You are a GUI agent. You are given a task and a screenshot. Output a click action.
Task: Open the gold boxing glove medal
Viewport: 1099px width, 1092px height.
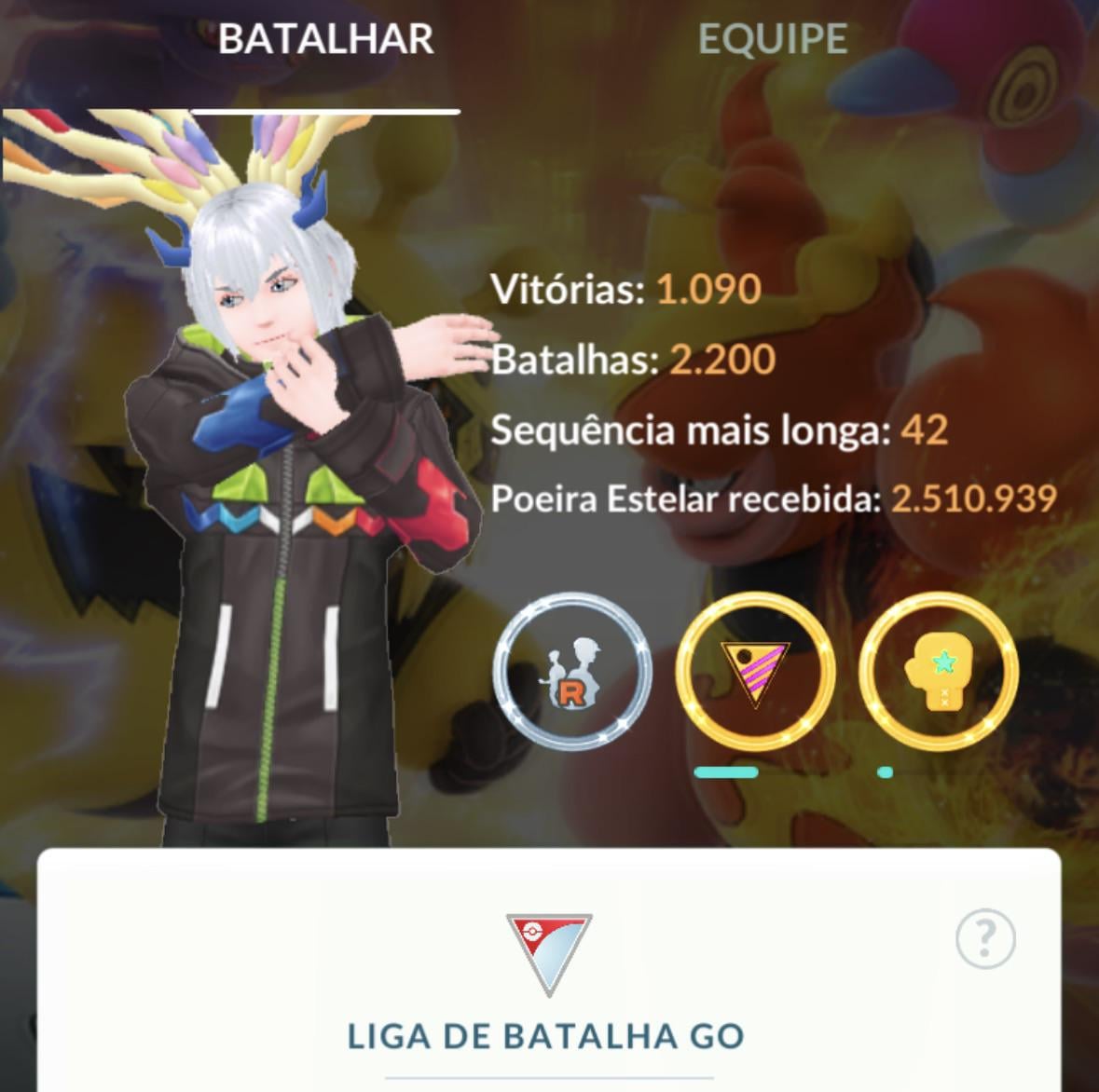pos(938,672)
